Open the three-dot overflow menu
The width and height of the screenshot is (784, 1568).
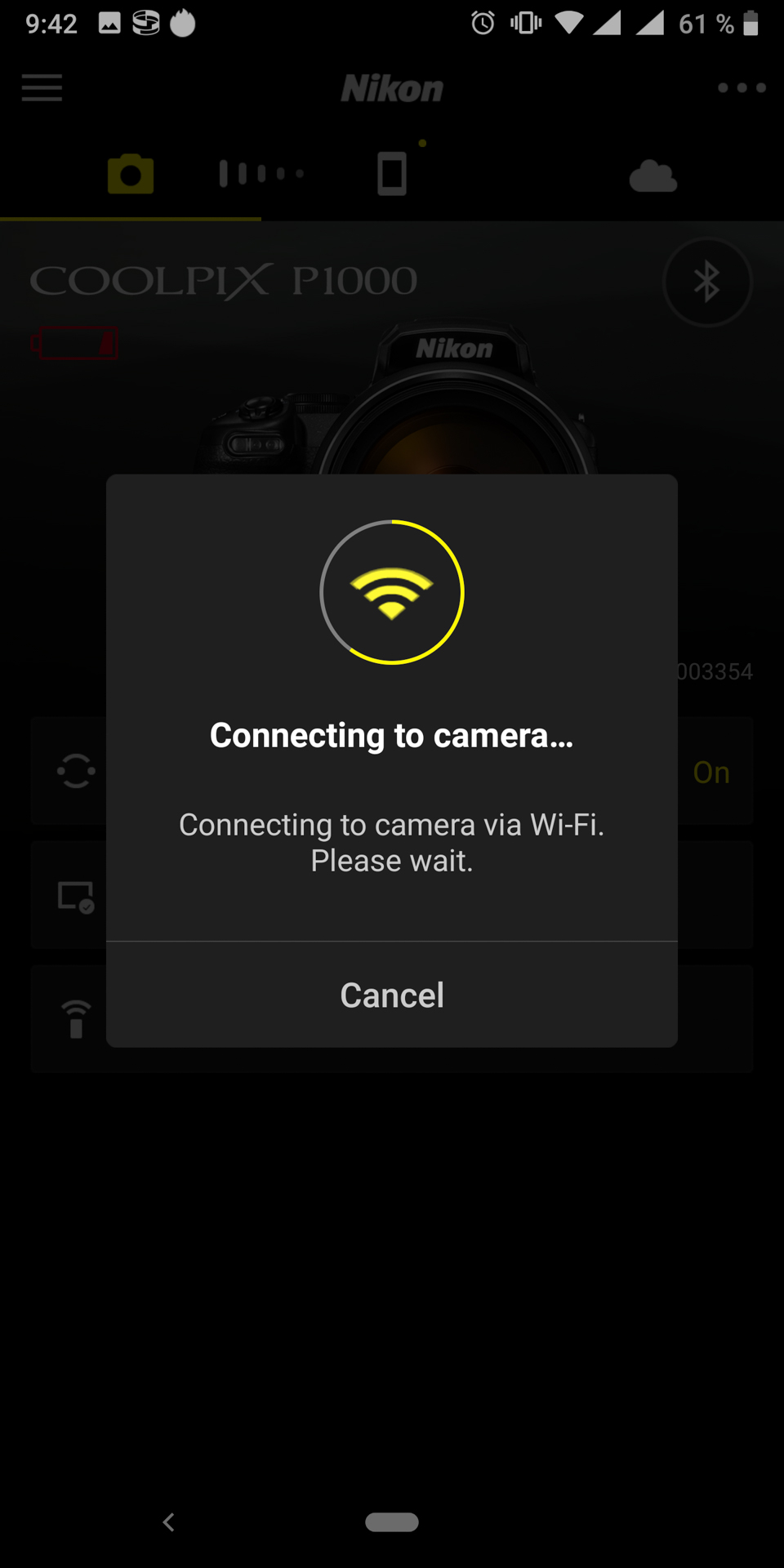[x=742, y=87]
